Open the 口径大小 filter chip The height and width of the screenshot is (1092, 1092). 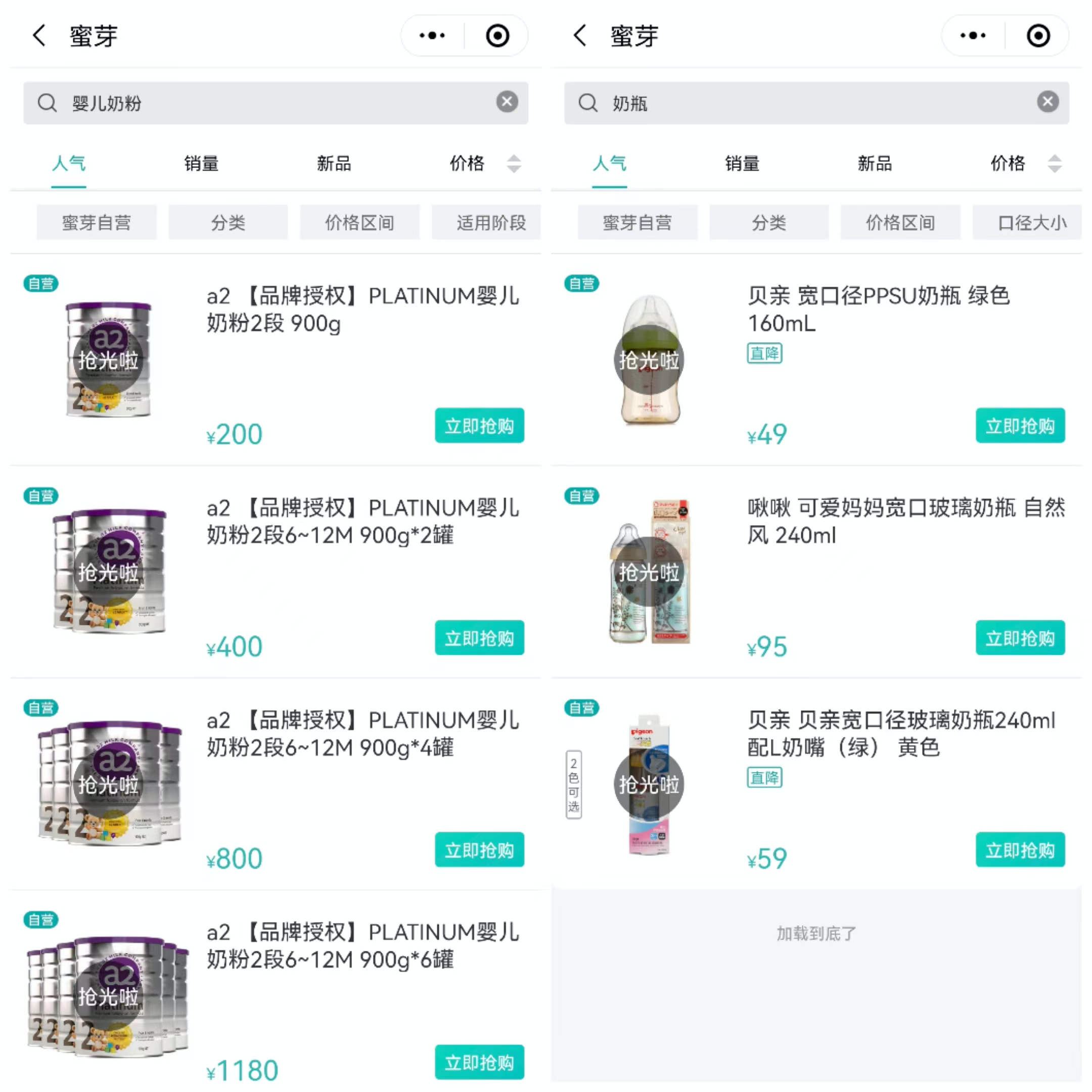[x=1031, y=222]
